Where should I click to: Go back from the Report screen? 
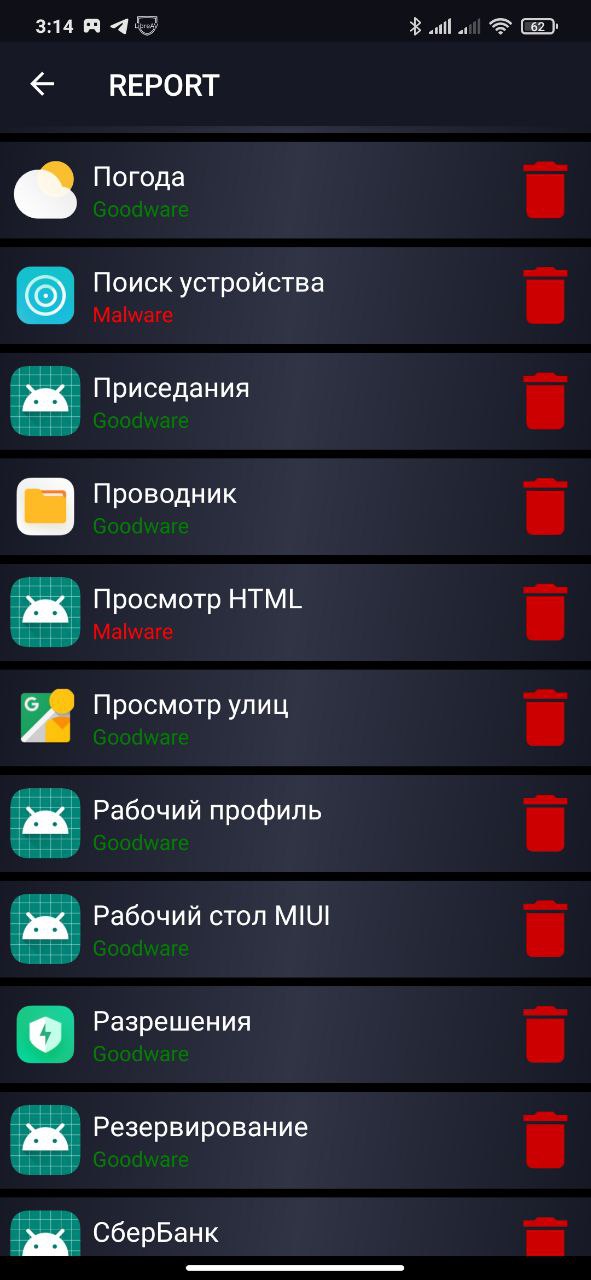(42, 85)
